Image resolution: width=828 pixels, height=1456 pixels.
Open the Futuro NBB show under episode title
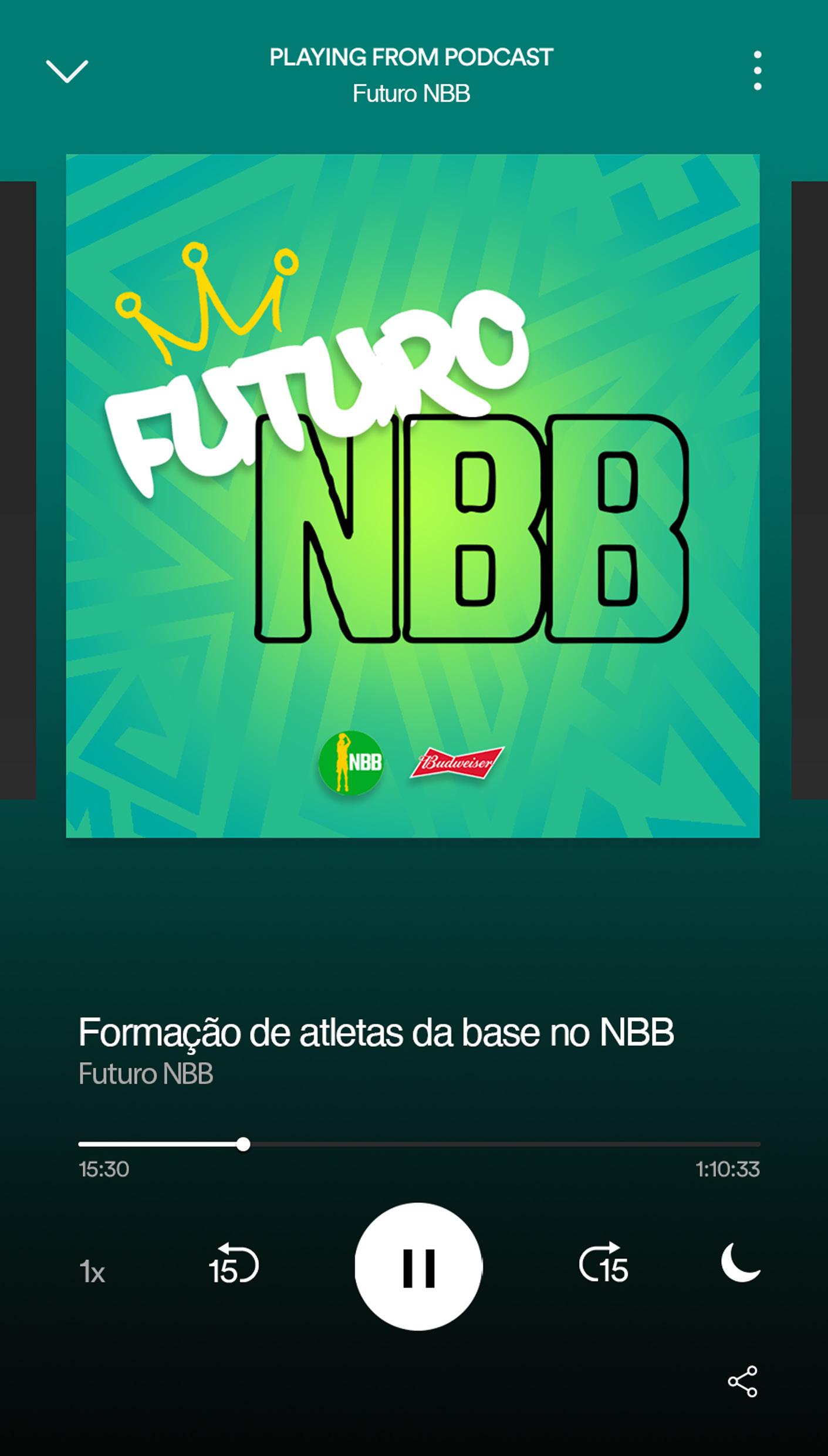[146, 1074]
